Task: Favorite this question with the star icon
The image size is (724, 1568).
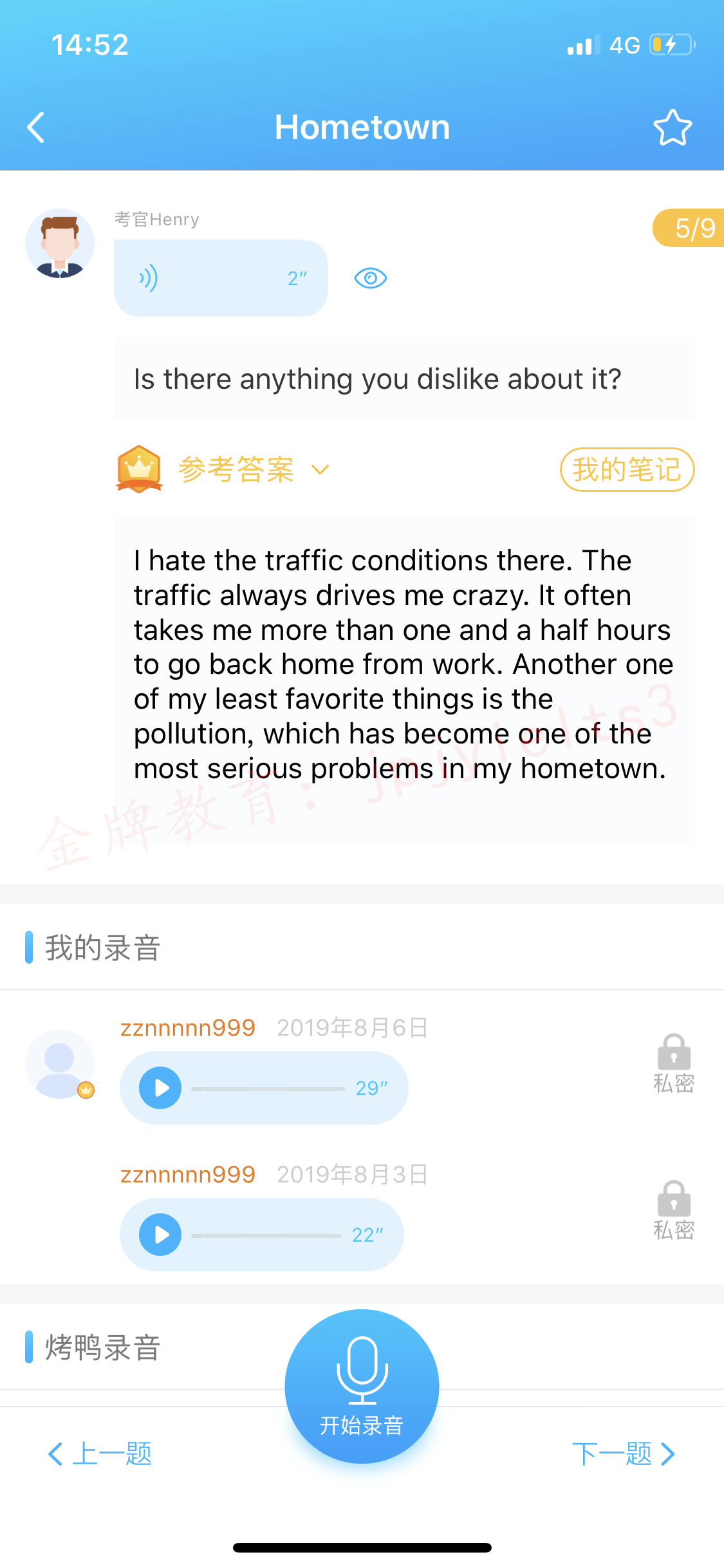Action: tap(673, 127)
